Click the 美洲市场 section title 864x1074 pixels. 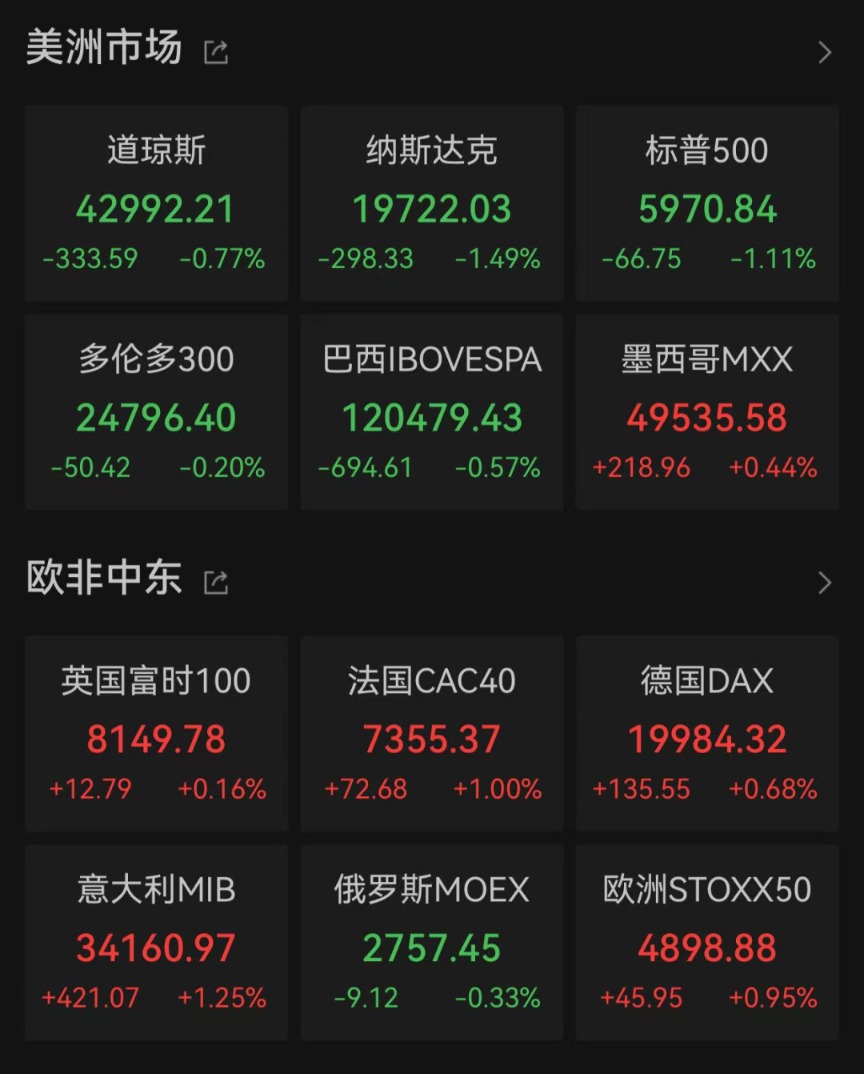click(103, 44)
